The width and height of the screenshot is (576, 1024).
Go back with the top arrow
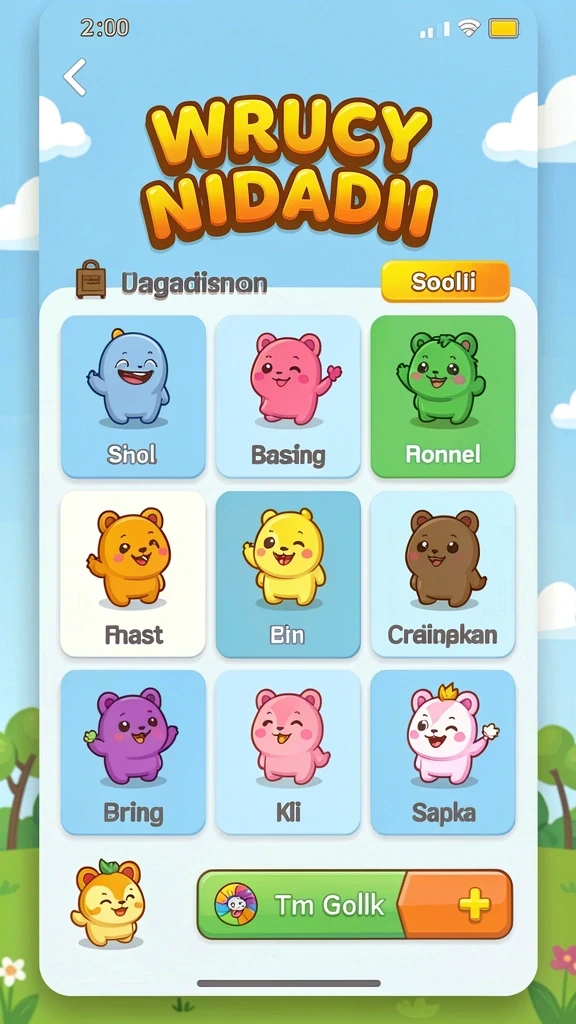(x=74, y=77)
